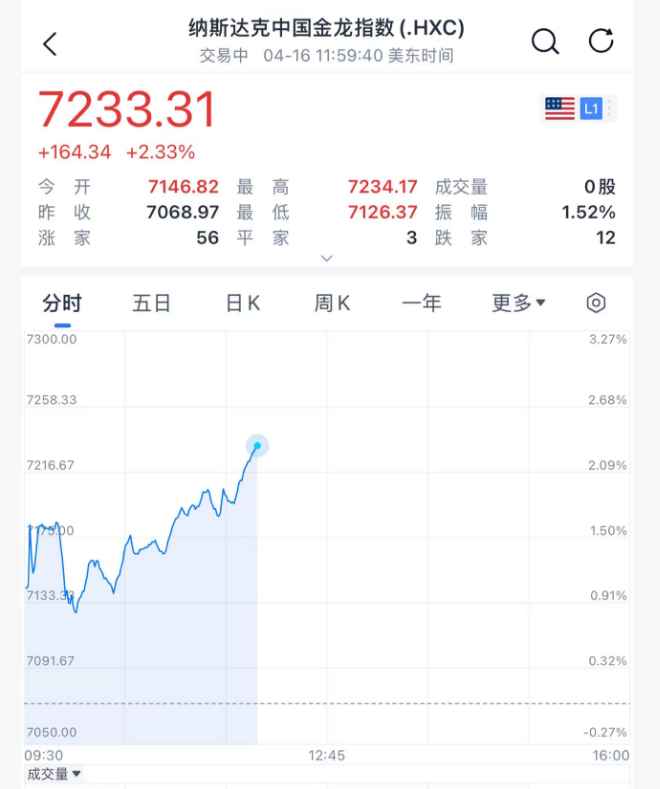The image size is (660, 789).
Task: Open chart settings hexagon icon
Action: (x=596, y=303)
